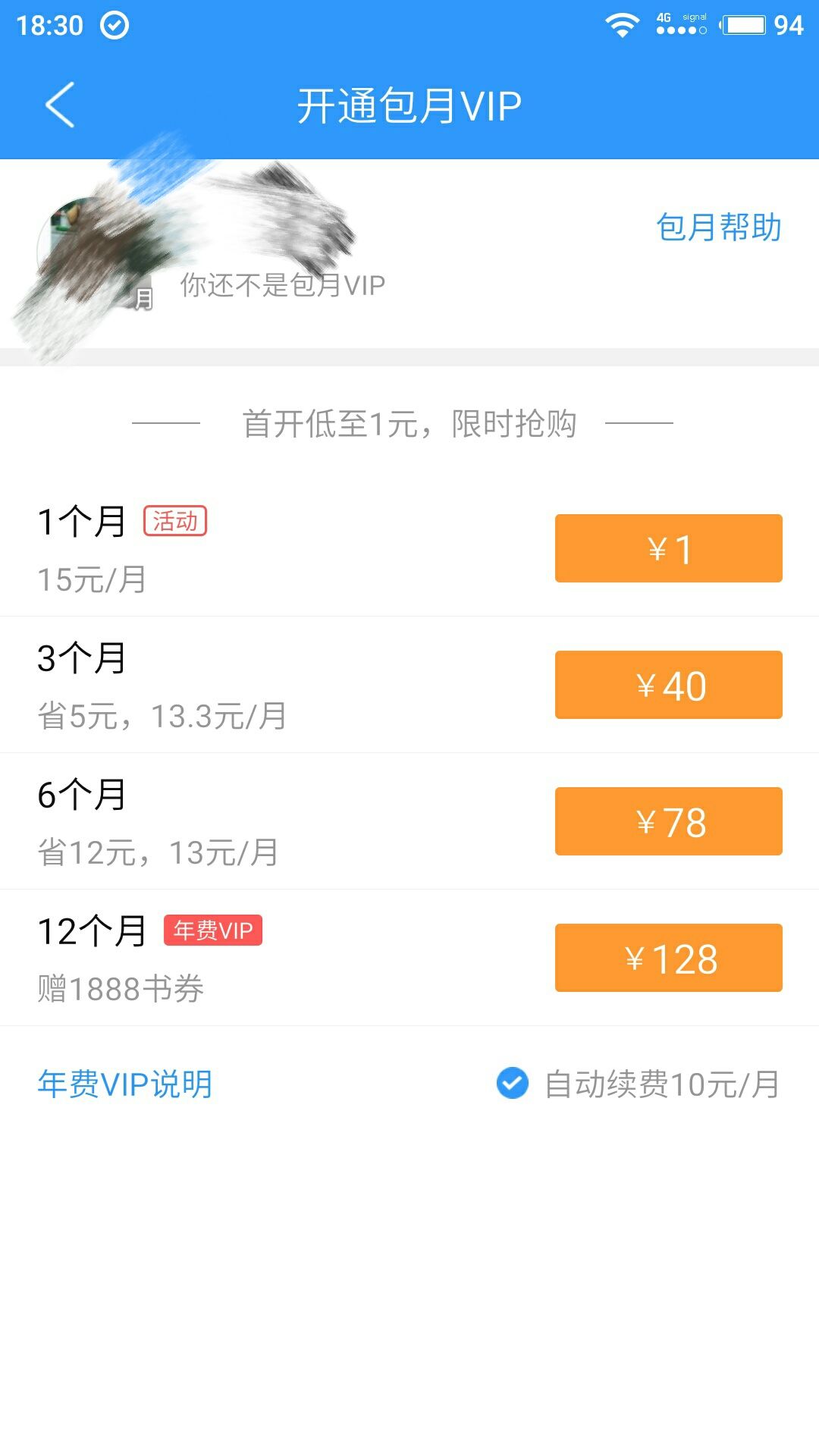Open the 包月帮助 help link
The image size is (819, 1456).
click(x=718, y=227)
